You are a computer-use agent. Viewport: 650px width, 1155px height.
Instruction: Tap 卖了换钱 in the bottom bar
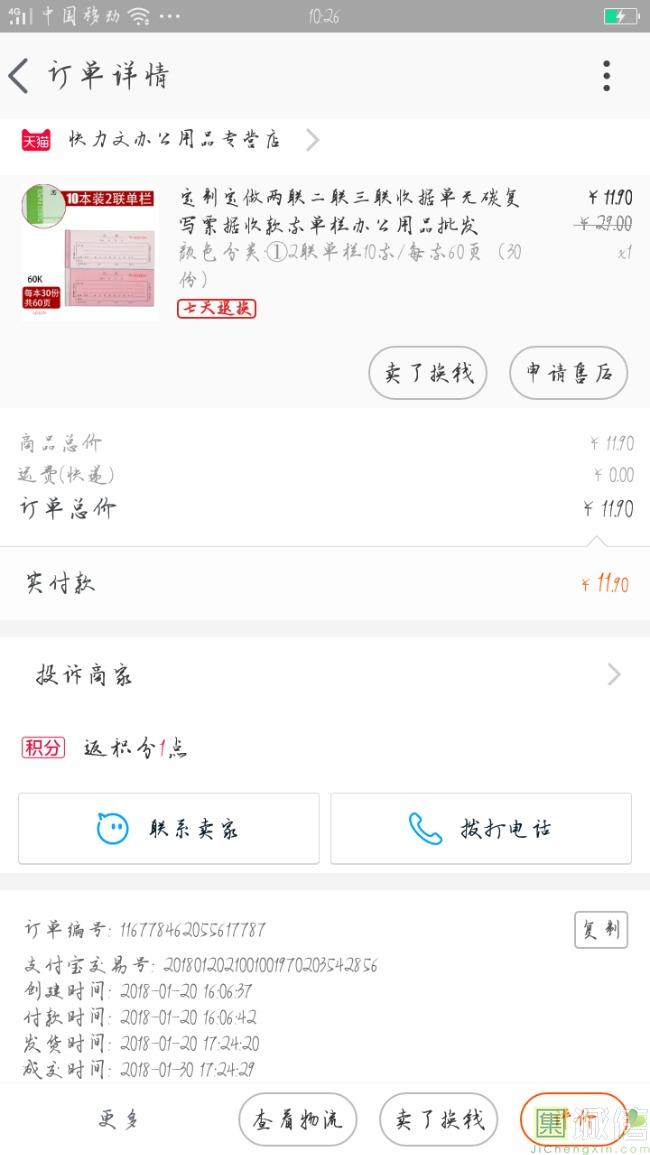(438, 1119)
